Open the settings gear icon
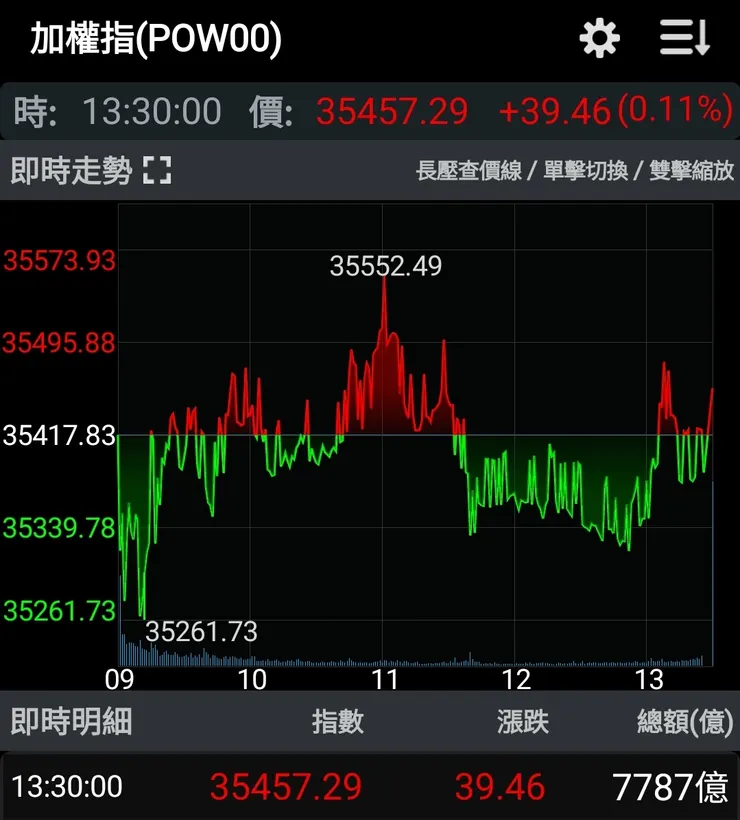740x820 pixels. [598, 38]
